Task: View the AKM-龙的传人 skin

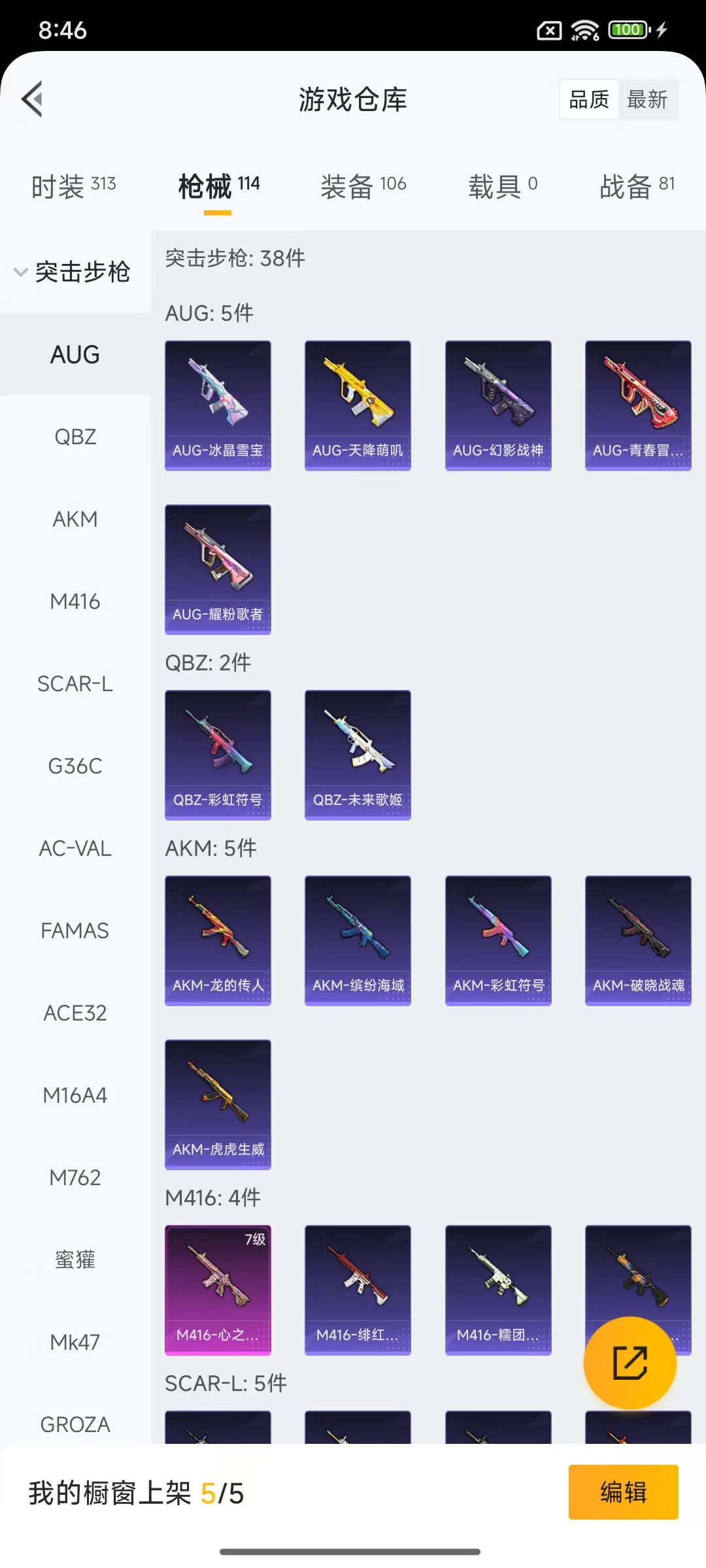Action: [218, 941]
